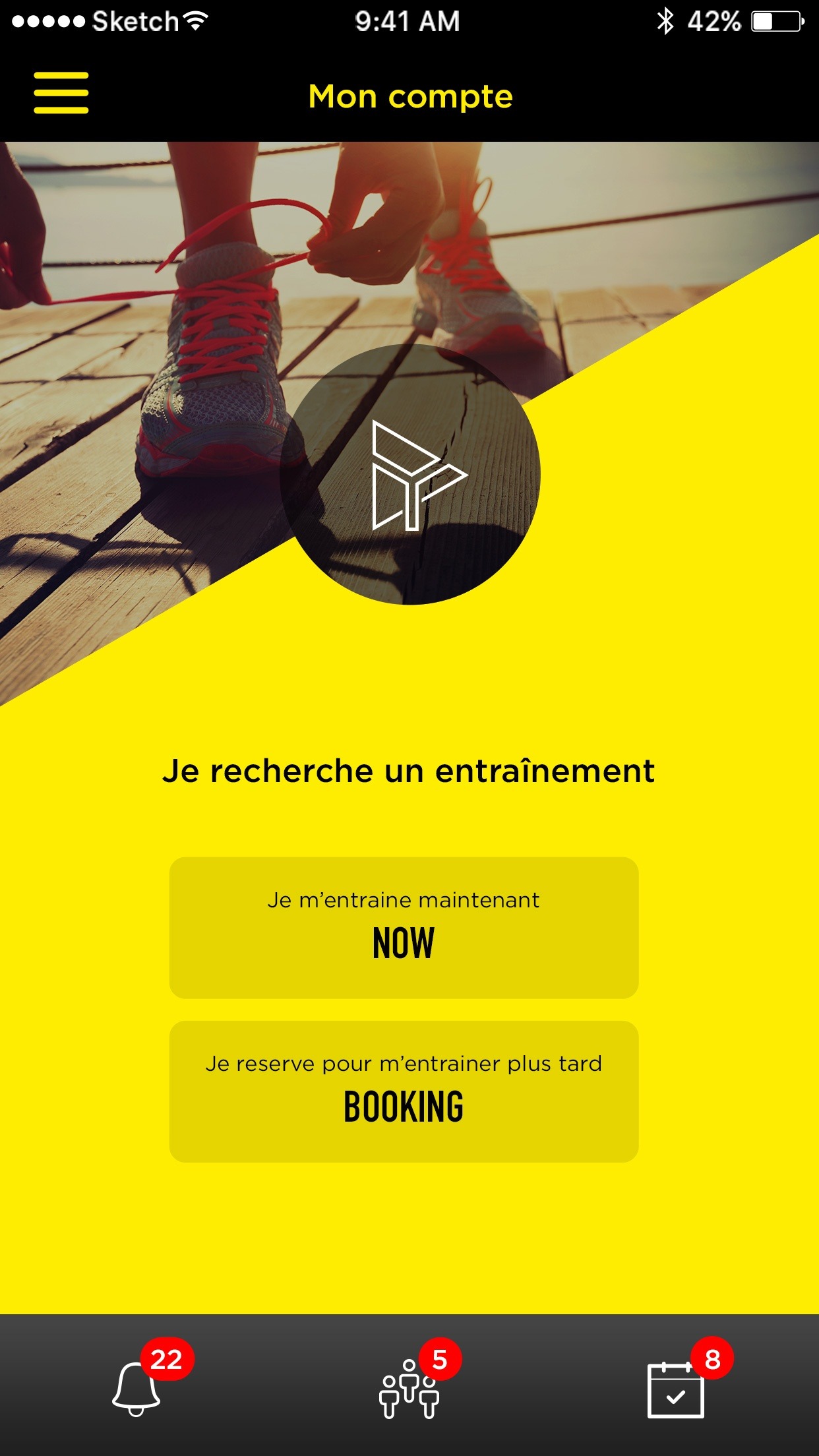
Task: Select 'Je m'entraine maintenant' option
Action: point(404,899)
